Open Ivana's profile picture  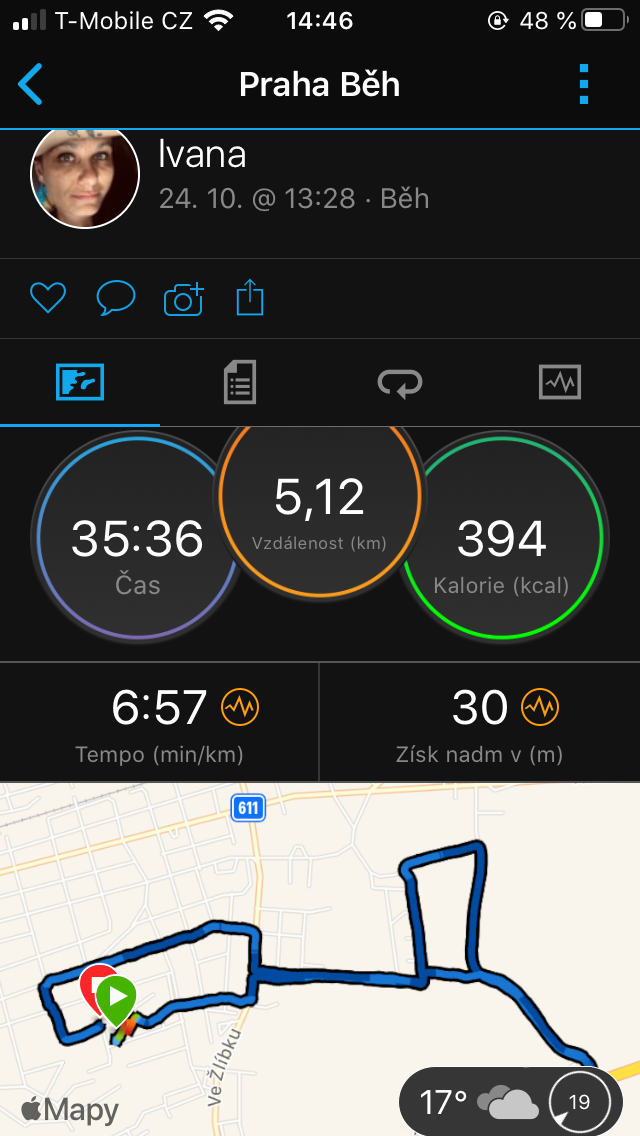tap(85, 177)
